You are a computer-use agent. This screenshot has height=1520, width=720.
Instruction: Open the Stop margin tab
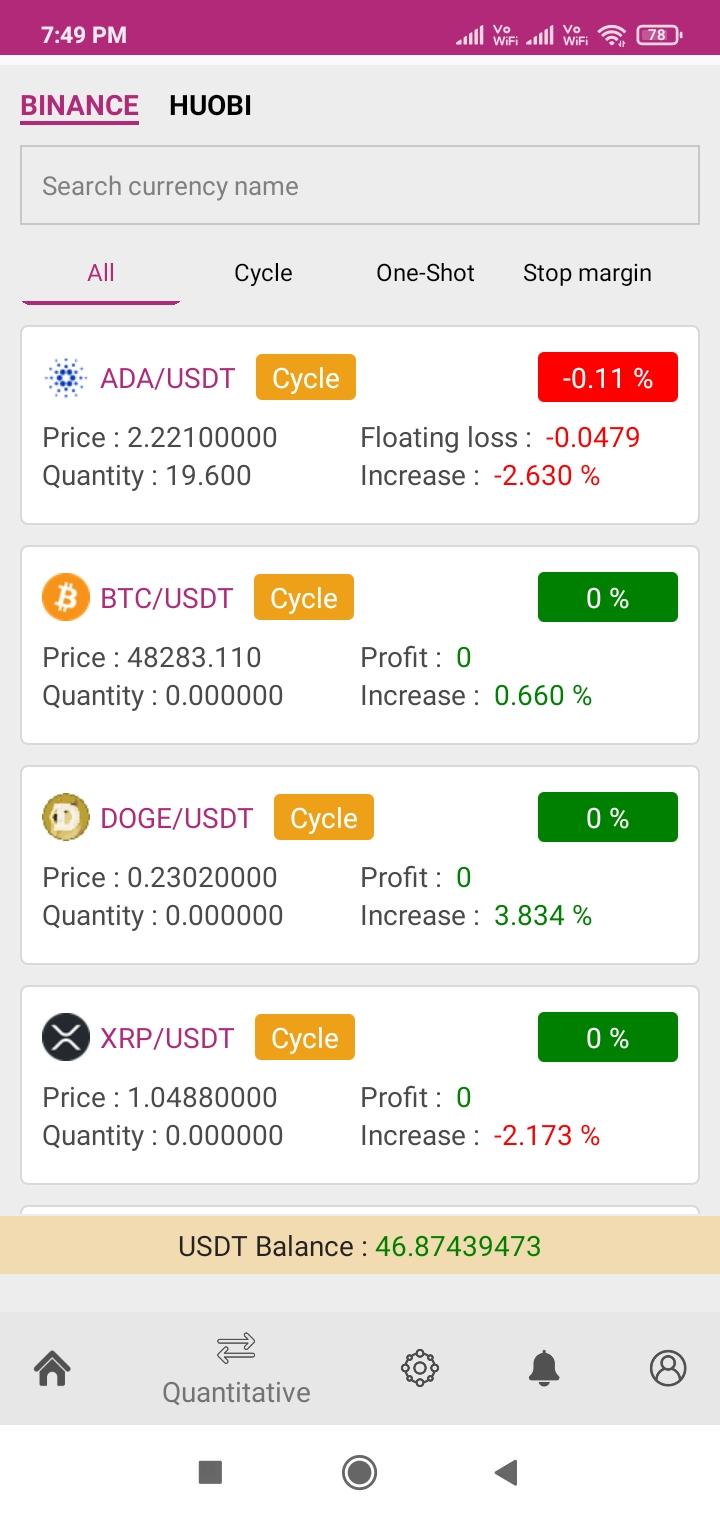coord(587,273)
